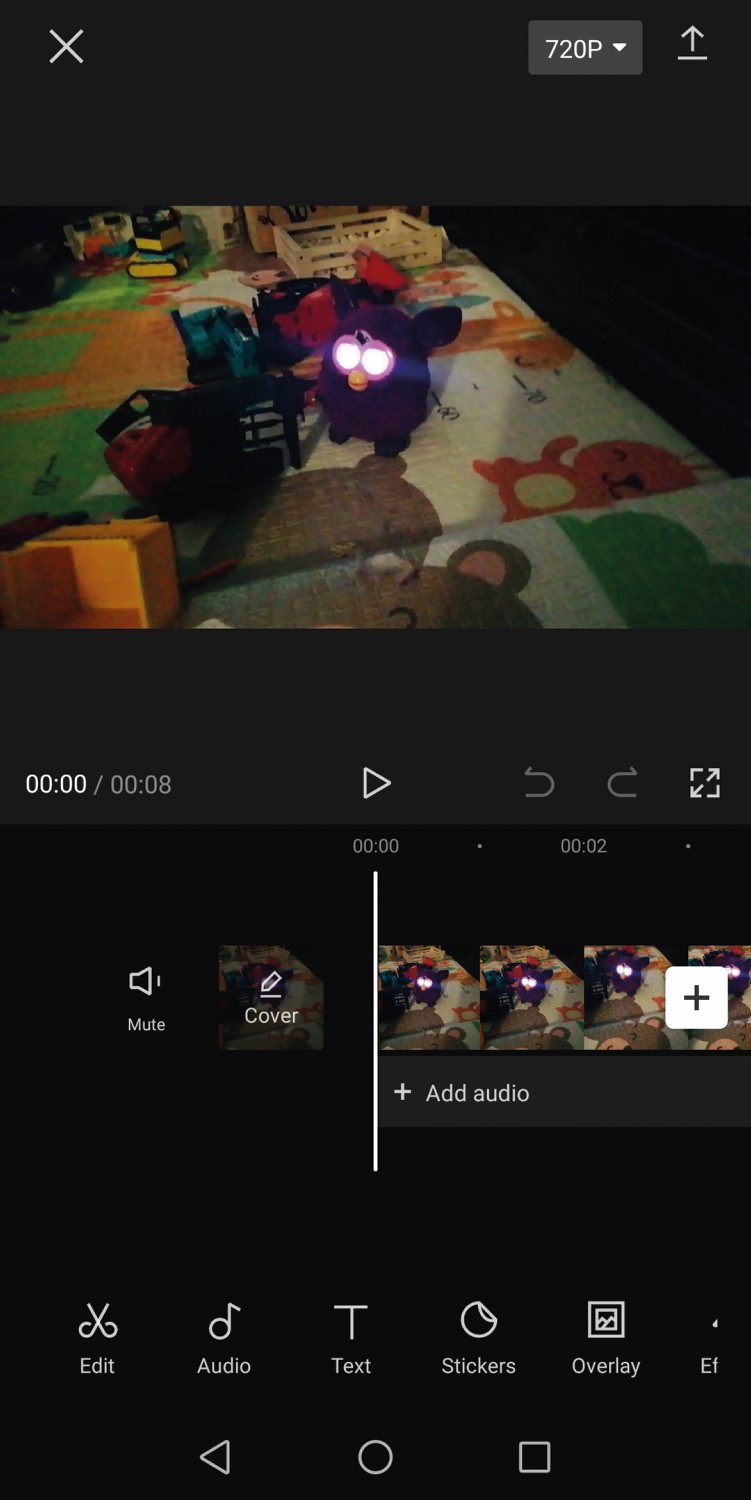The height and width of the screenshot is (1500, 751).
Task: Play the video preview
Action: coord(376,783)
